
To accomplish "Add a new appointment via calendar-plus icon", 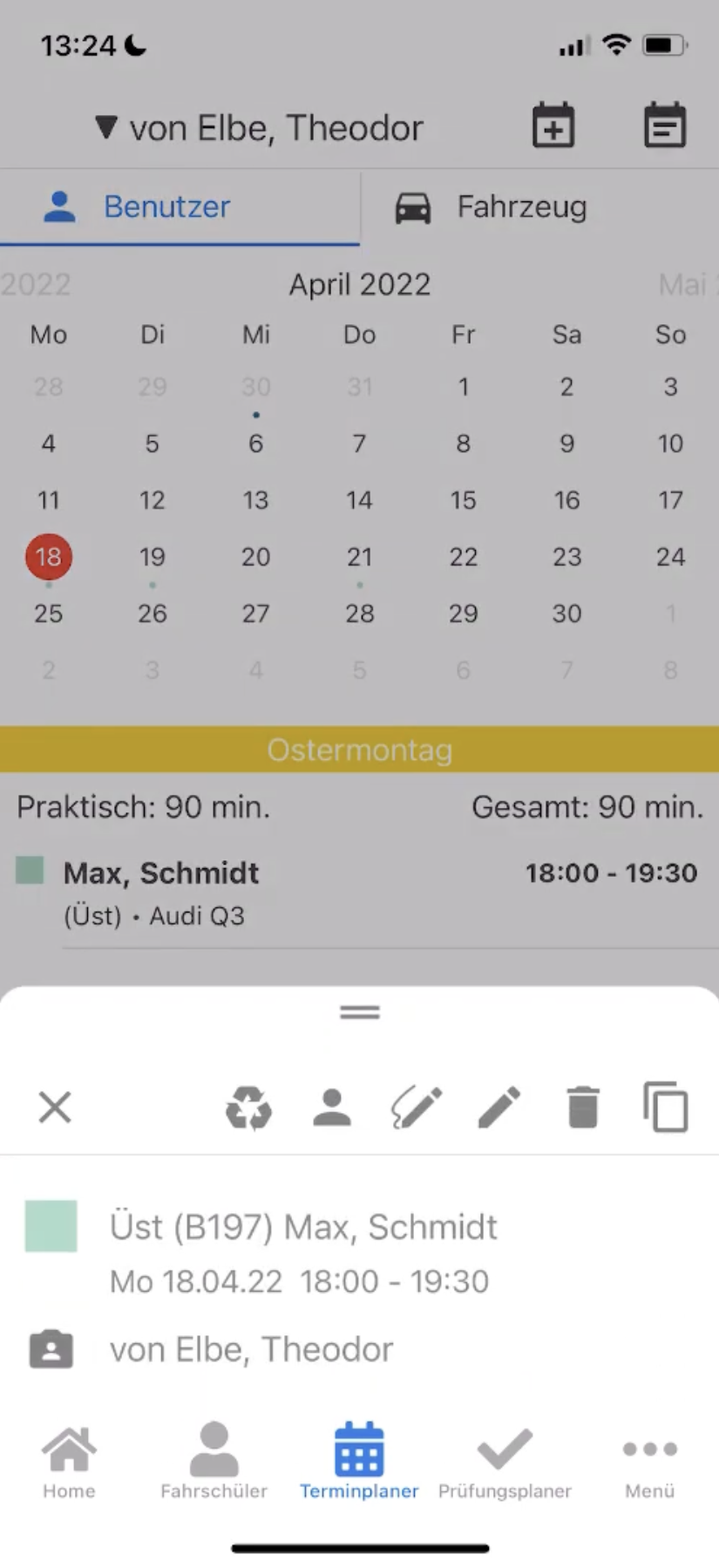I will (553, 126).
